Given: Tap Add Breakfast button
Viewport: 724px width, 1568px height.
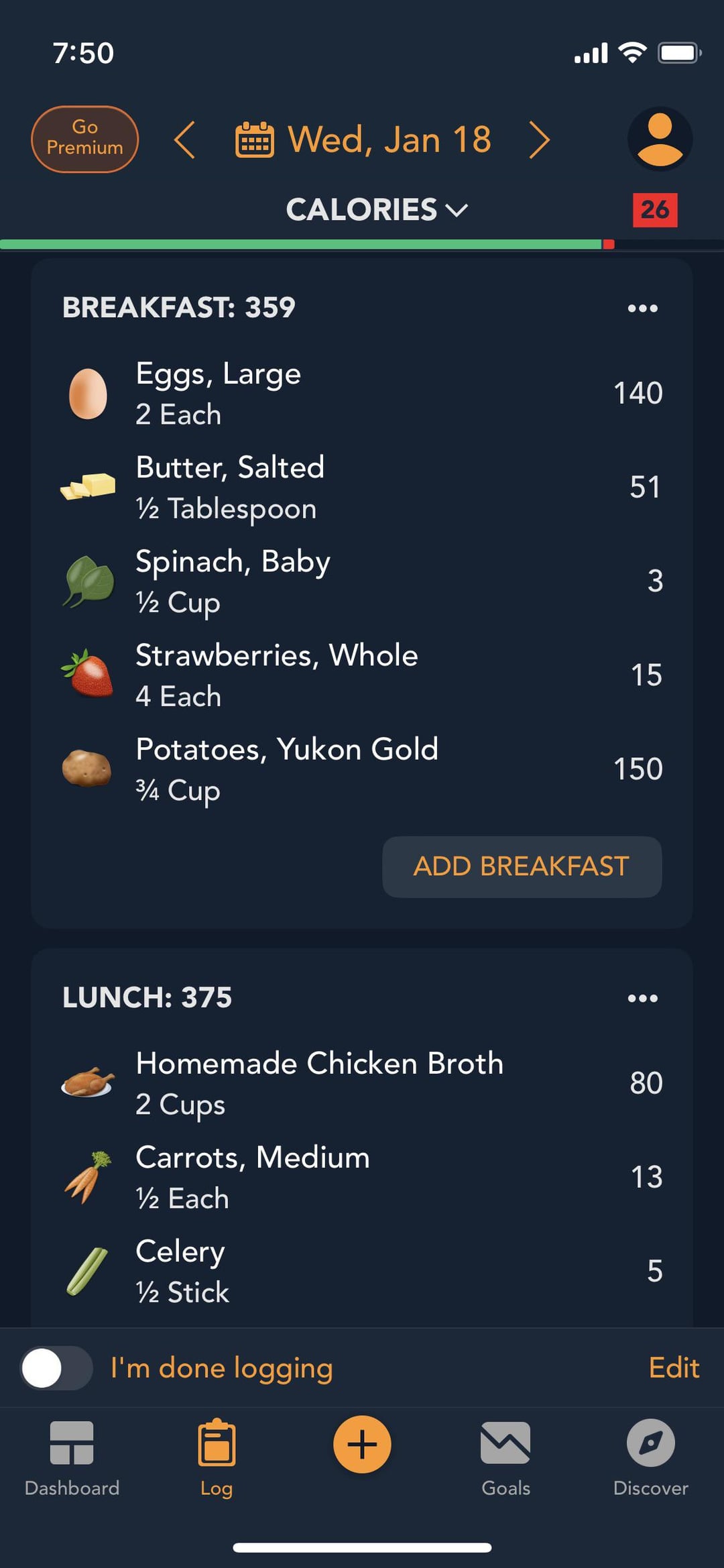Looking at the screenshot, I should click(522, 866).
